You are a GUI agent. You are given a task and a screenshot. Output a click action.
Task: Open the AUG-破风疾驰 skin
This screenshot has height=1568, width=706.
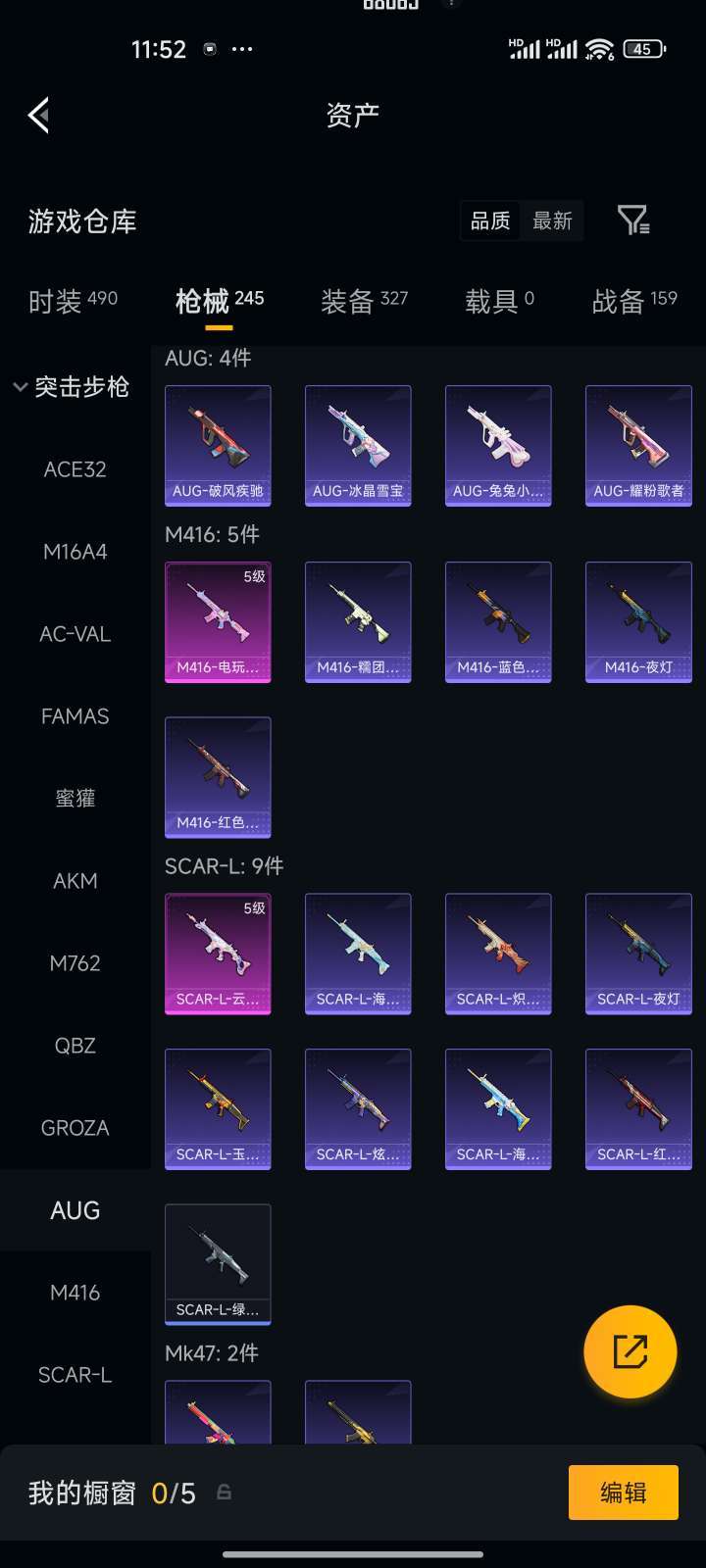218,446
